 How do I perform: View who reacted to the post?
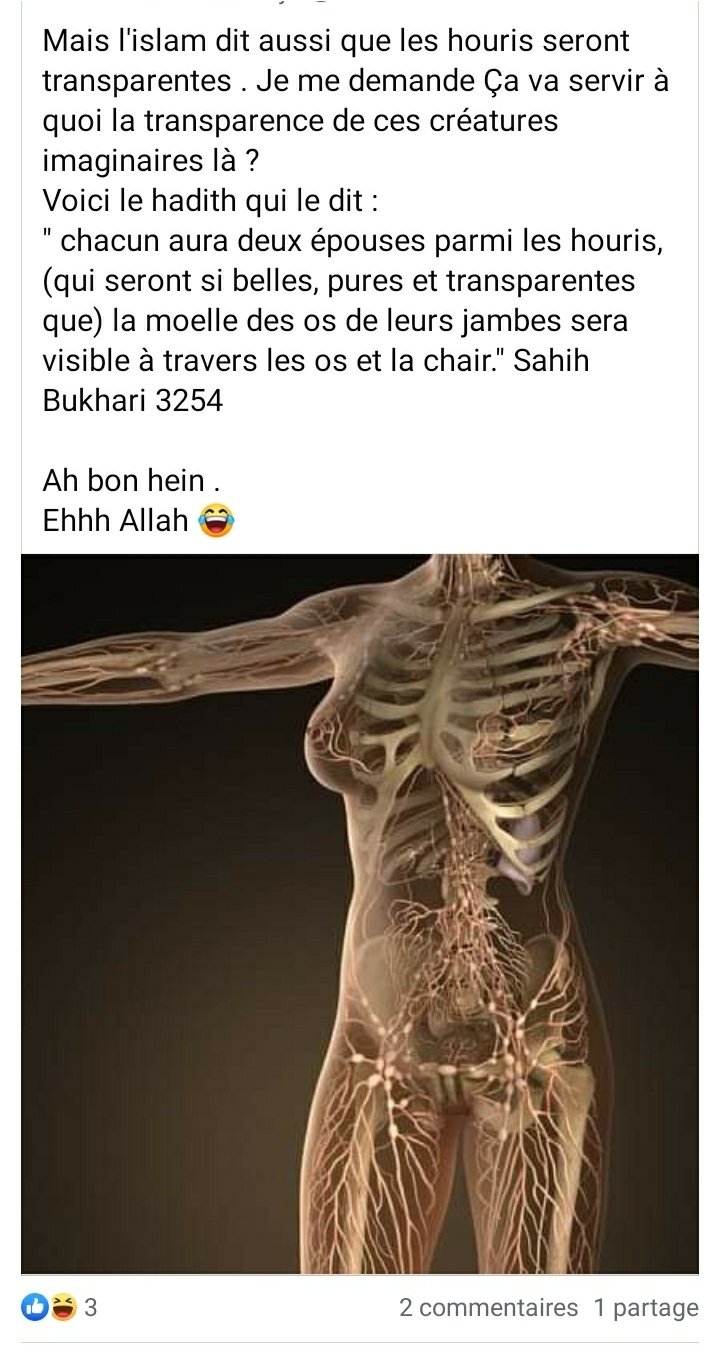(x=60, y=1307)
